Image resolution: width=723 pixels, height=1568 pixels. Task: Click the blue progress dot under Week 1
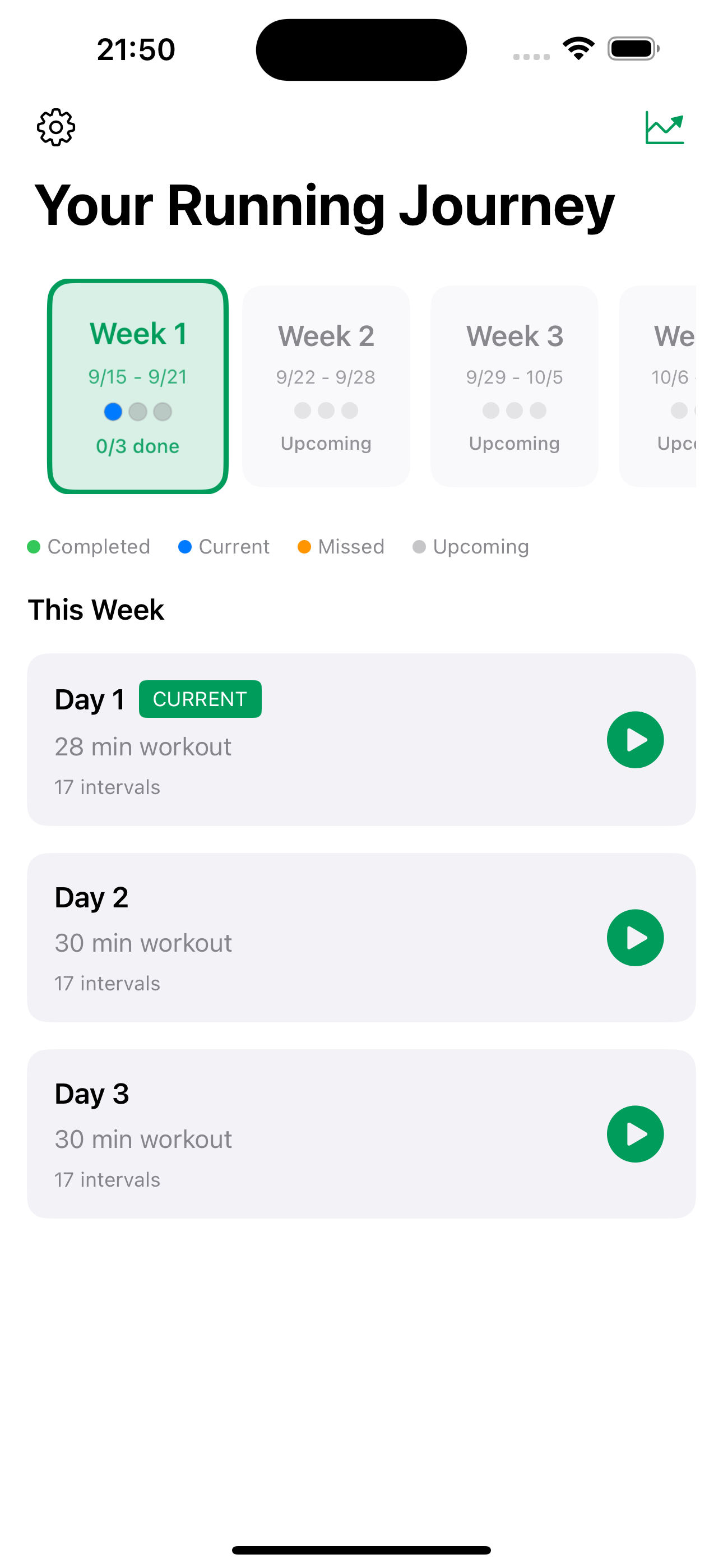tap(113, 412)
